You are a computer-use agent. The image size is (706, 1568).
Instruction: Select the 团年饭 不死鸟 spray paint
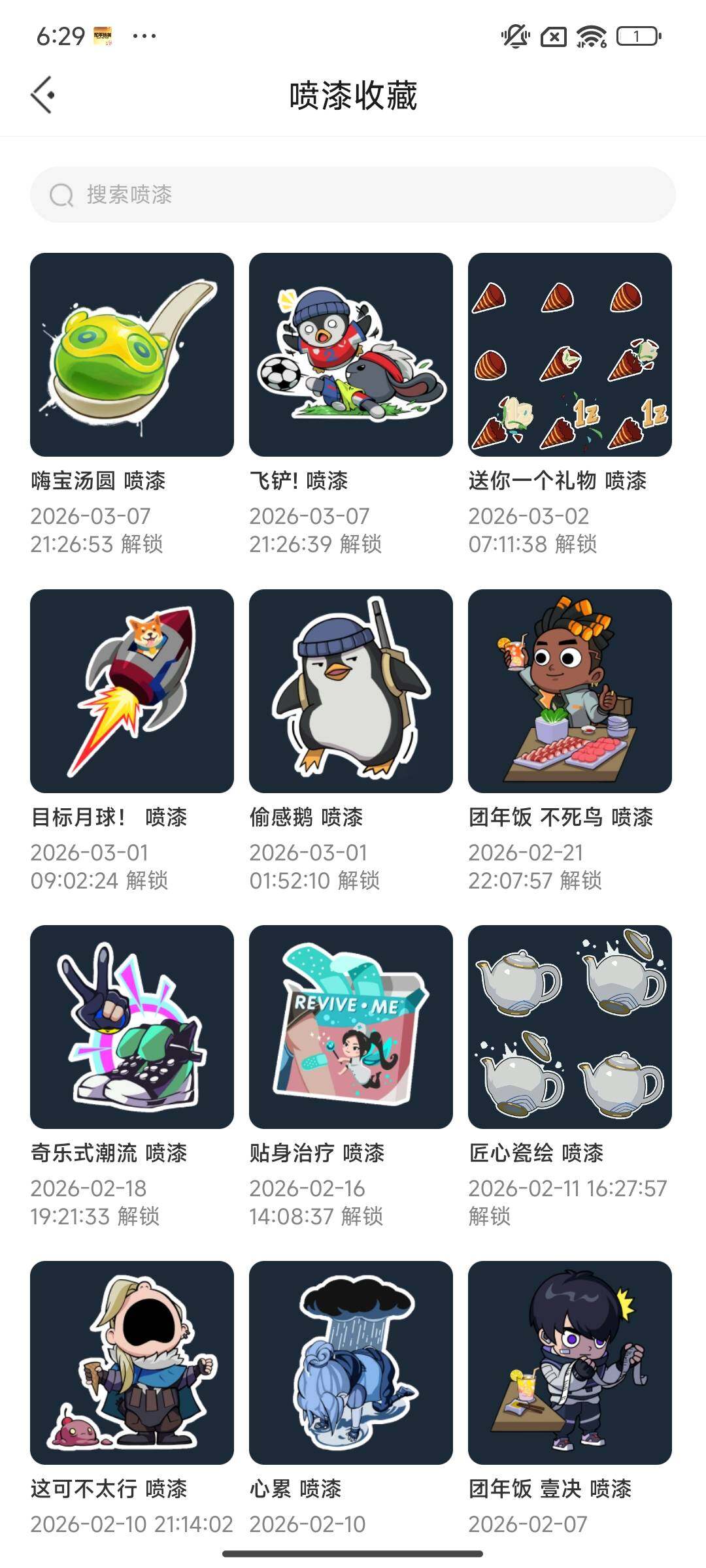pyautogui.click(x=569, y=691)
